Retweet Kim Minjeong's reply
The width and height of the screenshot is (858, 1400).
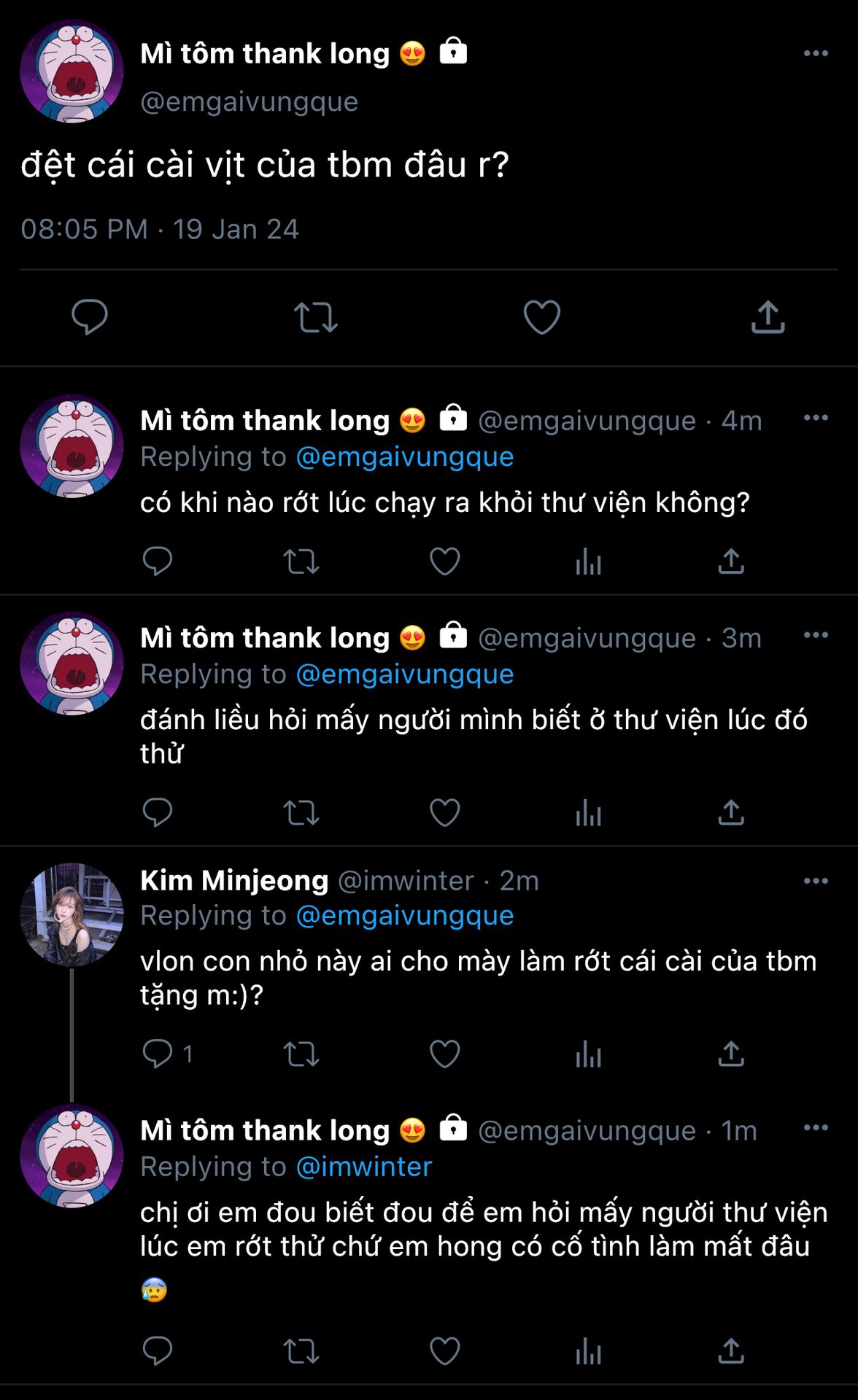[x=301, y=1054]
